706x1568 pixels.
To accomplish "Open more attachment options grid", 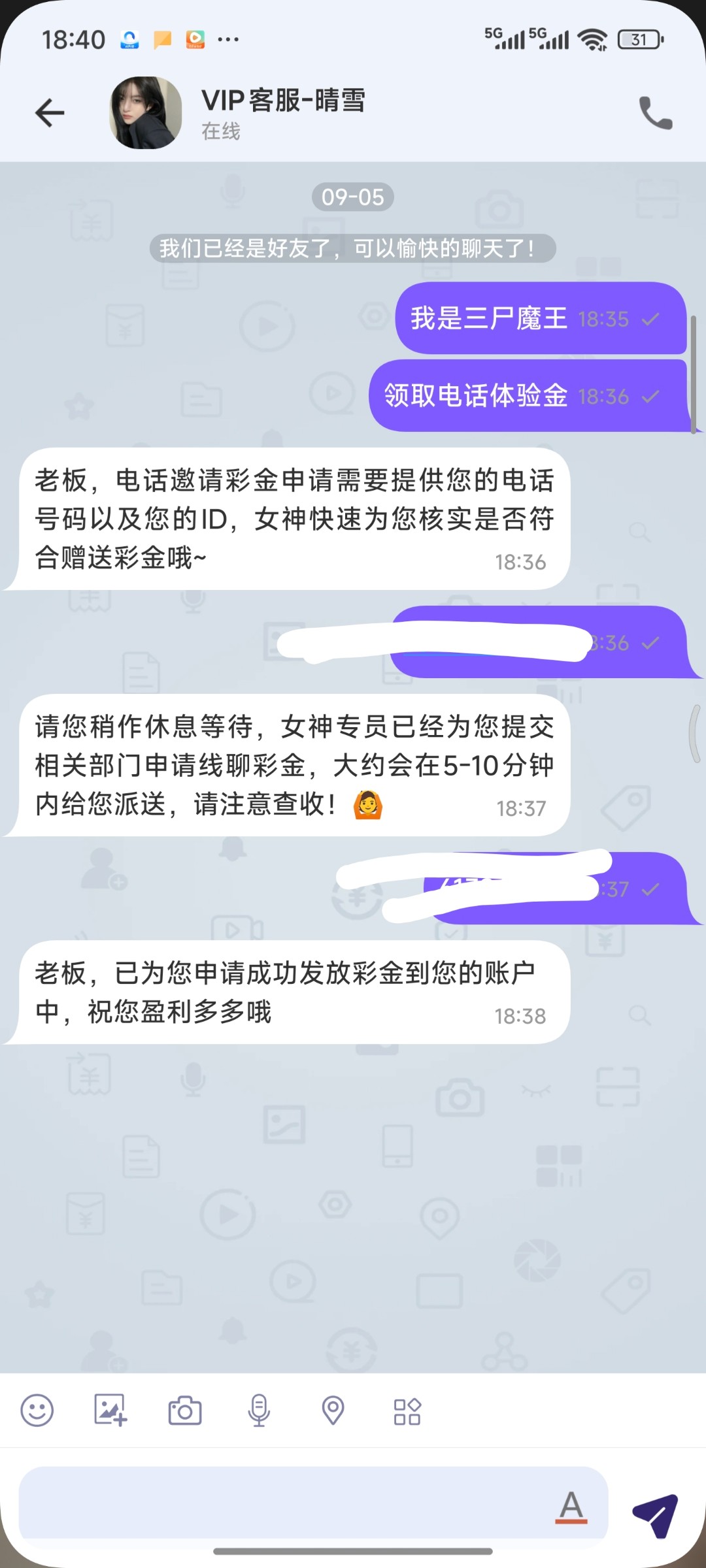I will point(407,1411).
